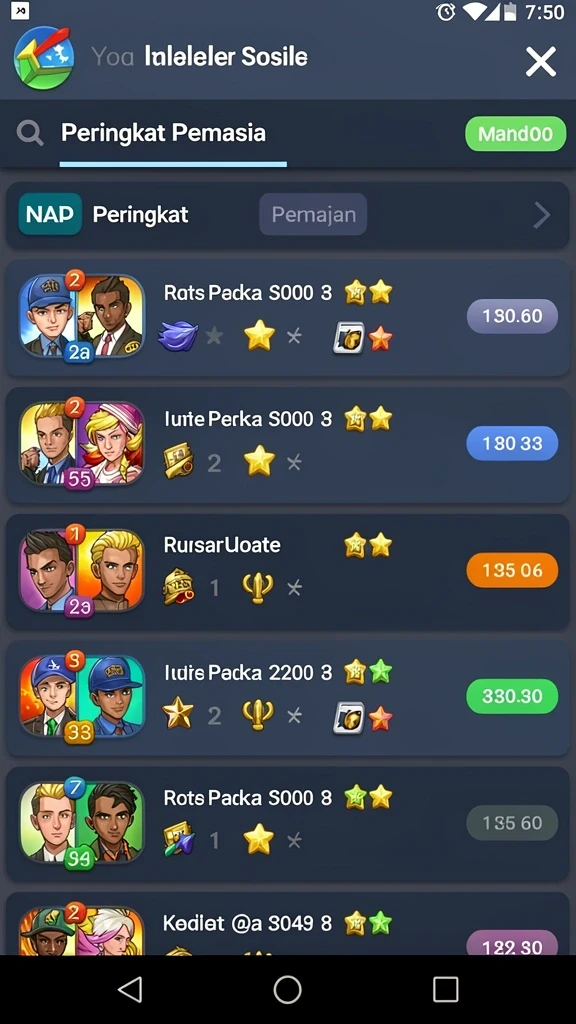This screenshot has width=576, height=1024.
Task: Open the RursarUoate entry
Action: click(288, 571)
